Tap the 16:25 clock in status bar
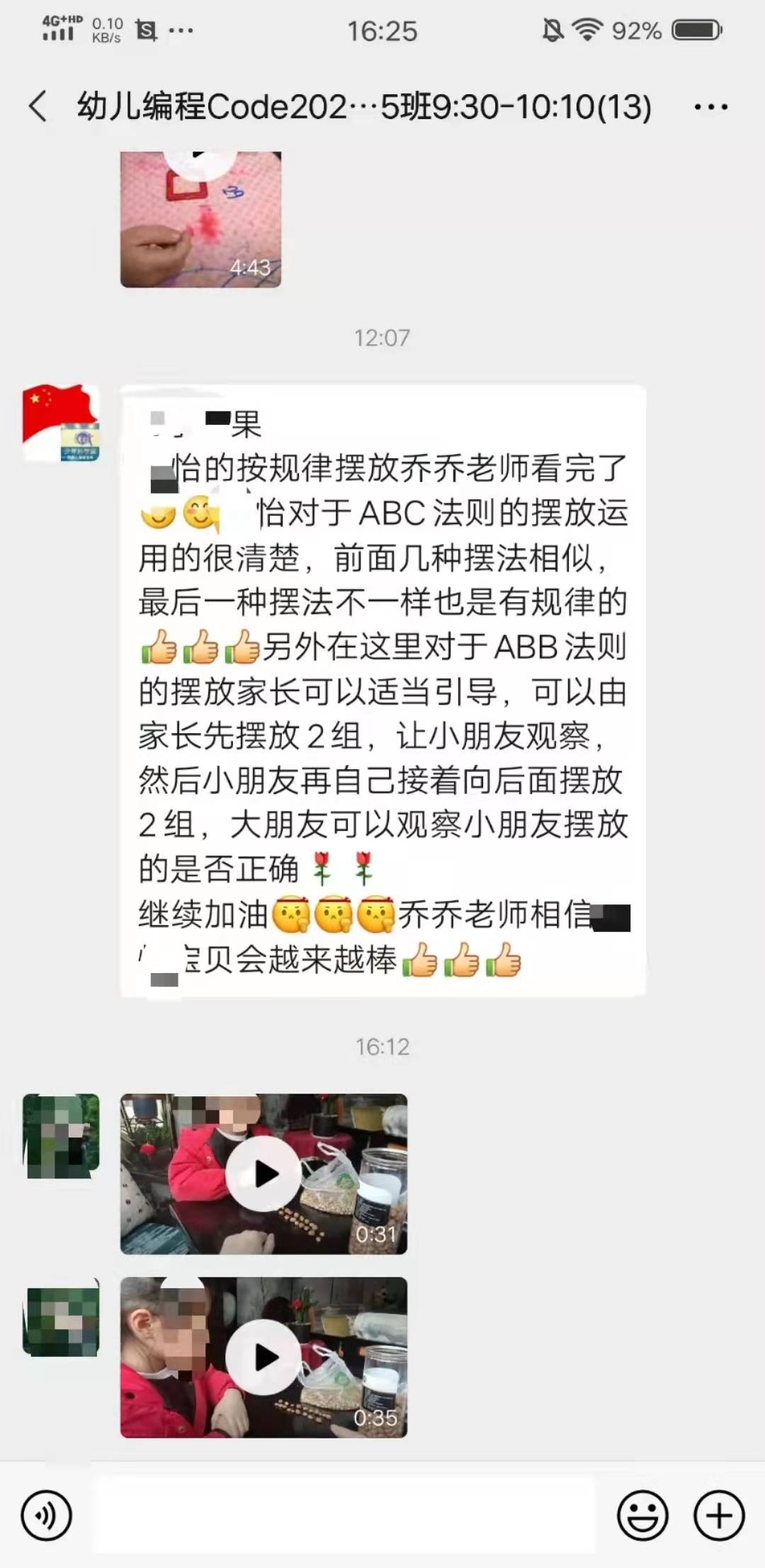The height and width of the screenshot is (1568, 765). click(x=382, y=30)
